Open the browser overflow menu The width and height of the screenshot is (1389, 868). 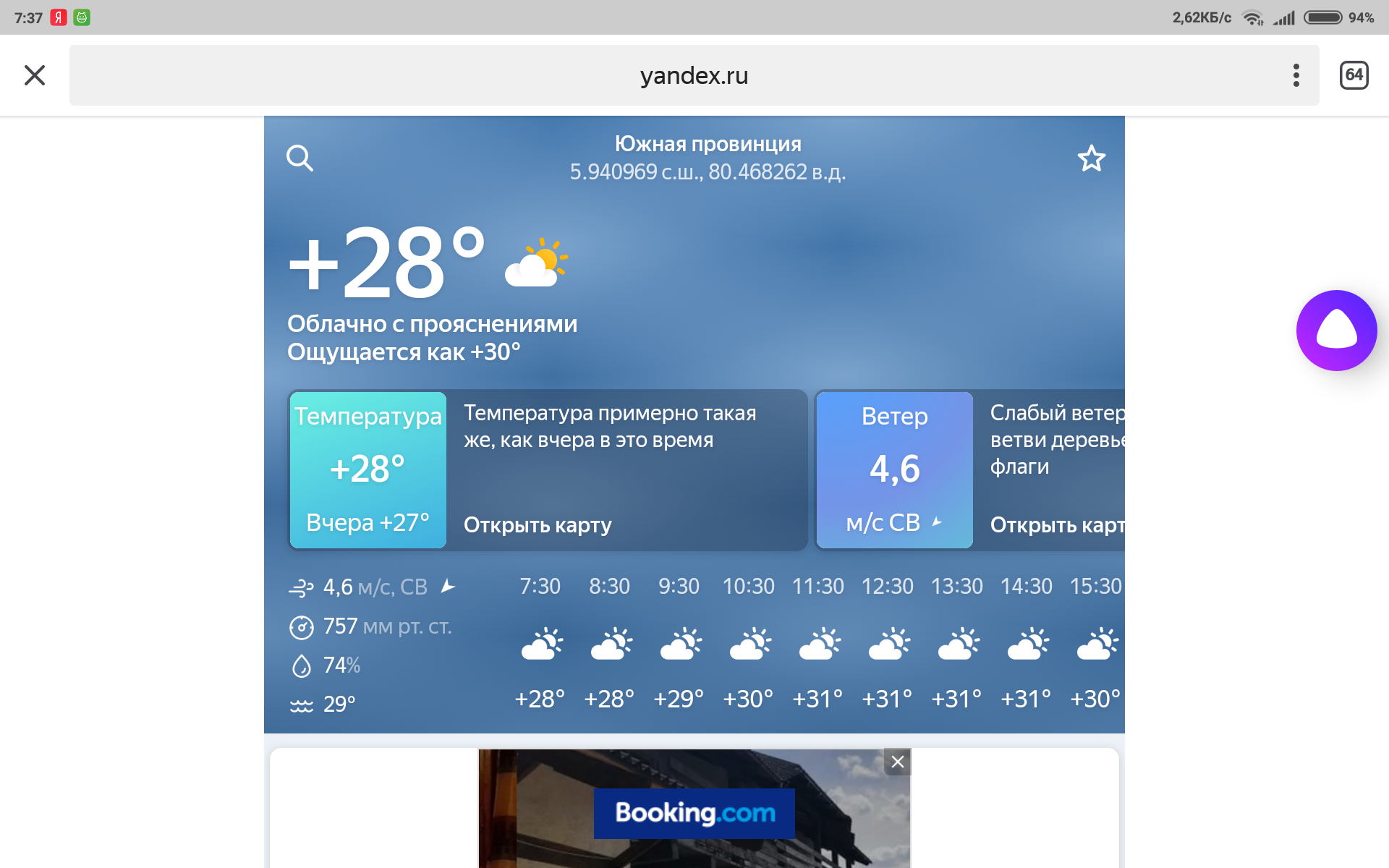[x=1296, y=75]
